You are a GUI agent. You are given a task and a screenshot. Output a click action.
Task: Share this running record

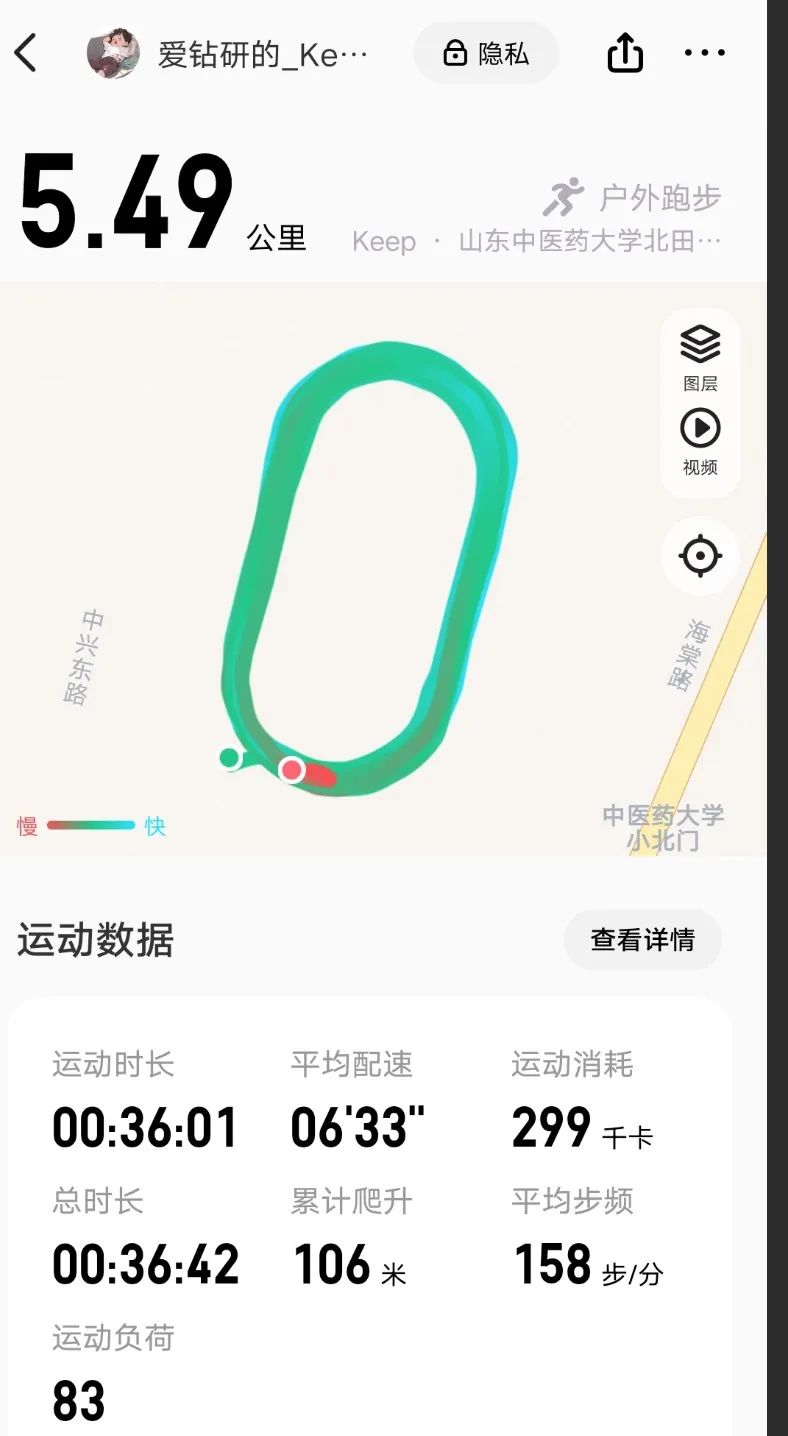point(625,54)
